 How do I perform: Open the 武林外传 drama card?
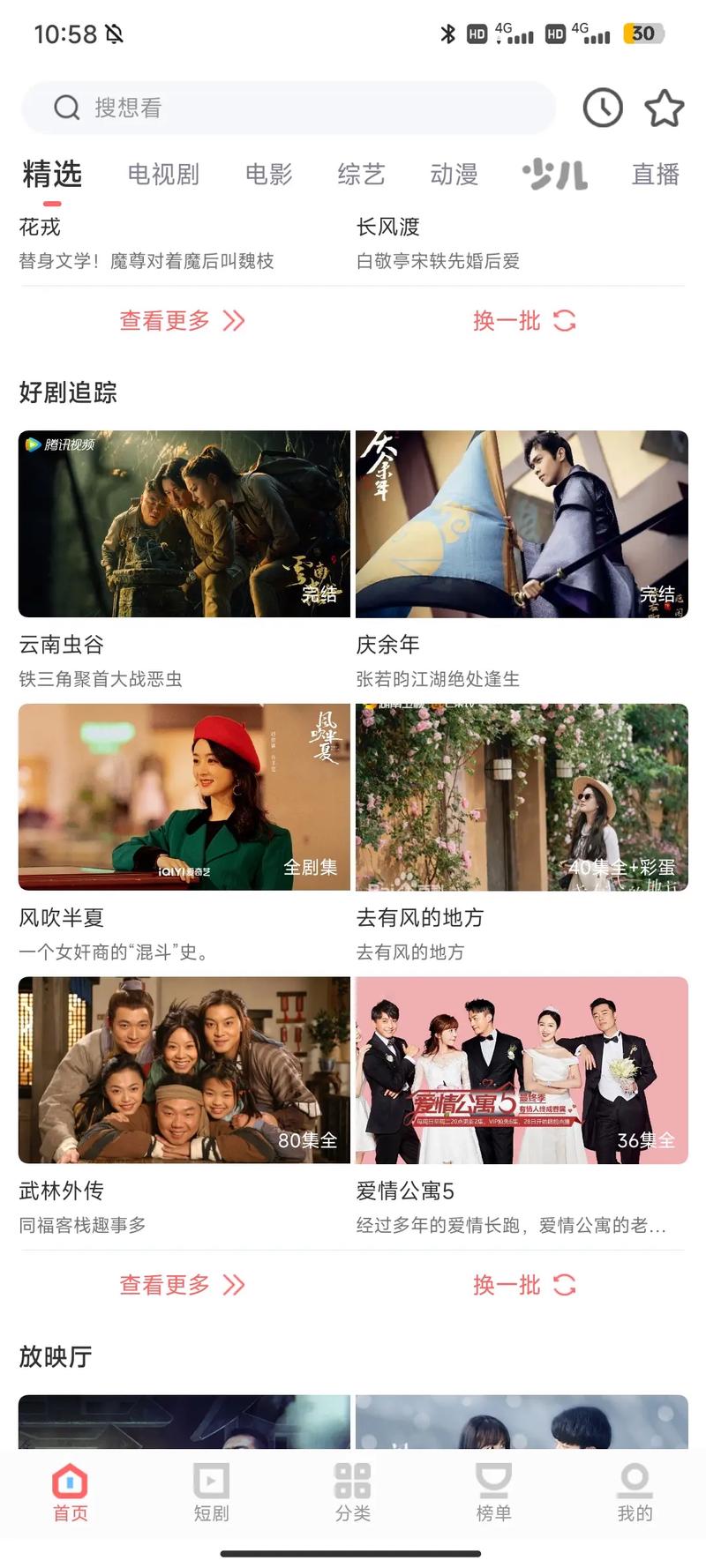coord(184,1070)
